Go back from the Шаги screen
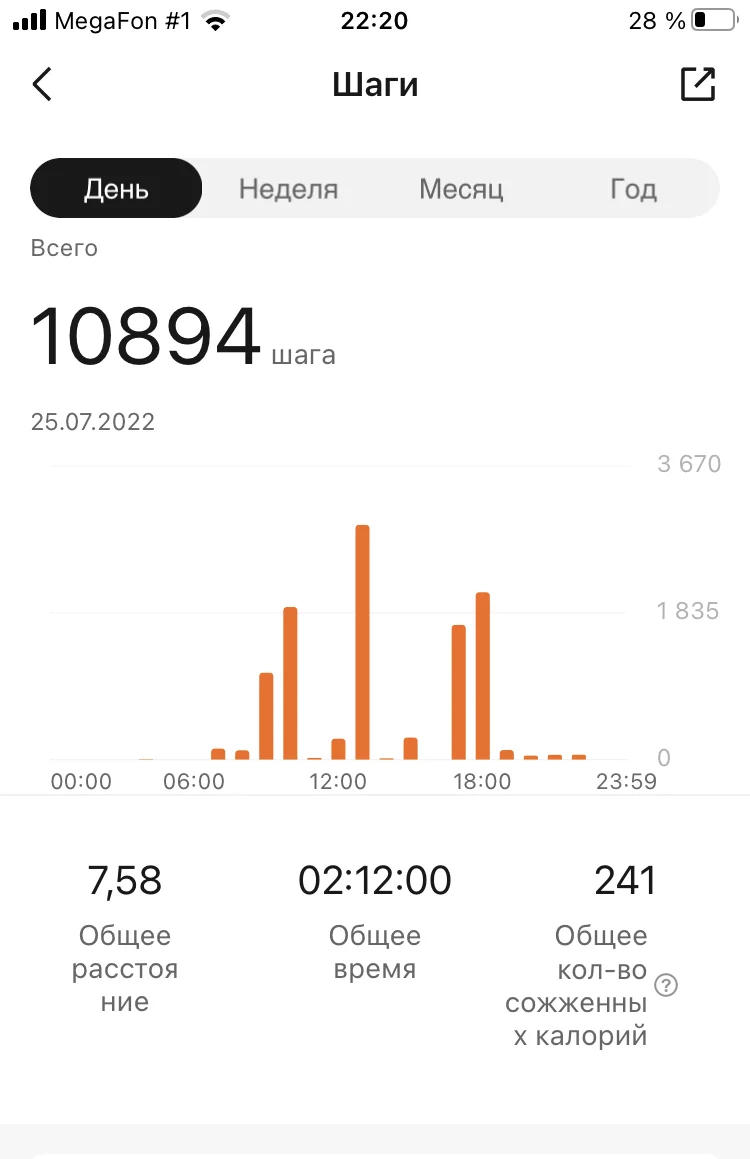The image size is (750, 1159). [x=42, y=85]
